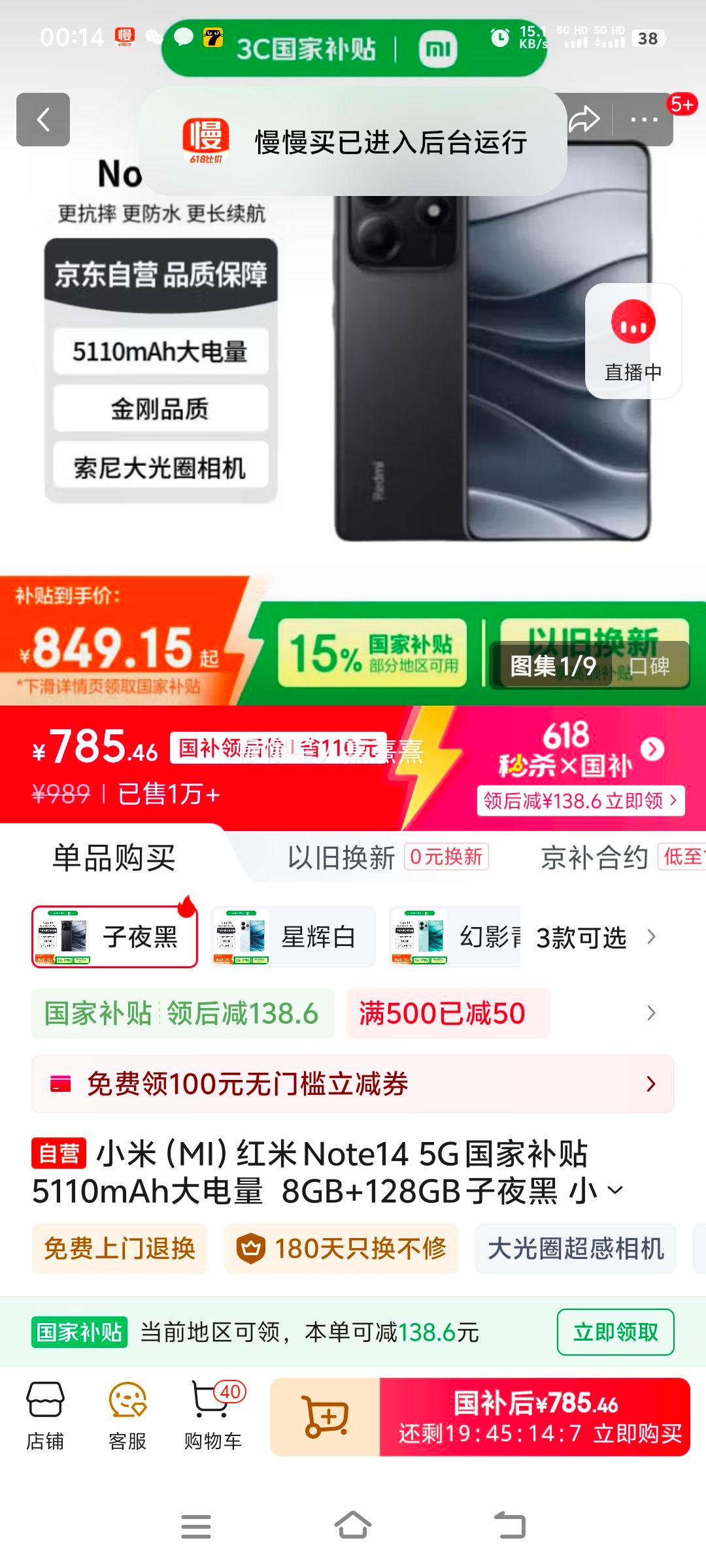Click the back arrow at top left

tap(43, 118)
